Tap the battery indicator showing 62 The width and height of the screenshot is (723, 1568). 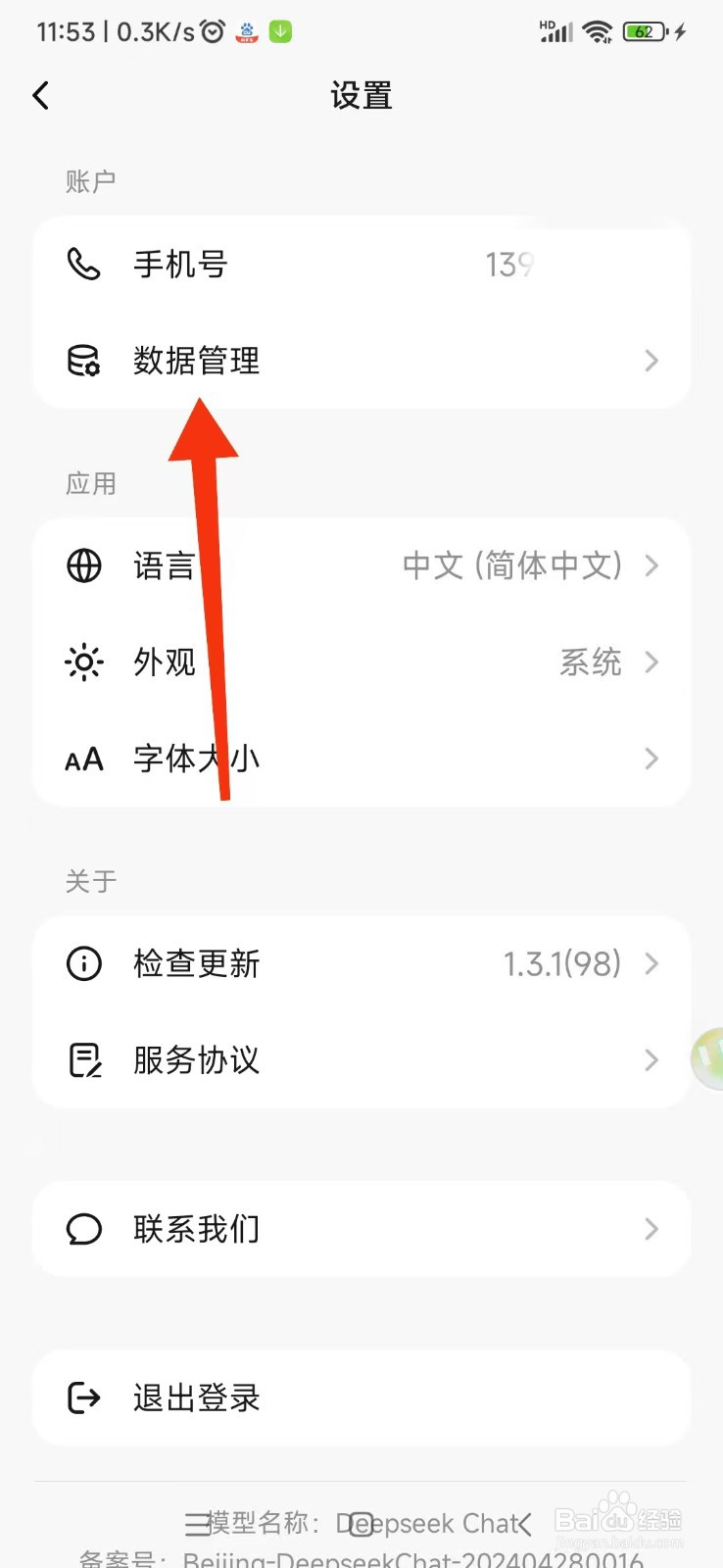(645, 30)
